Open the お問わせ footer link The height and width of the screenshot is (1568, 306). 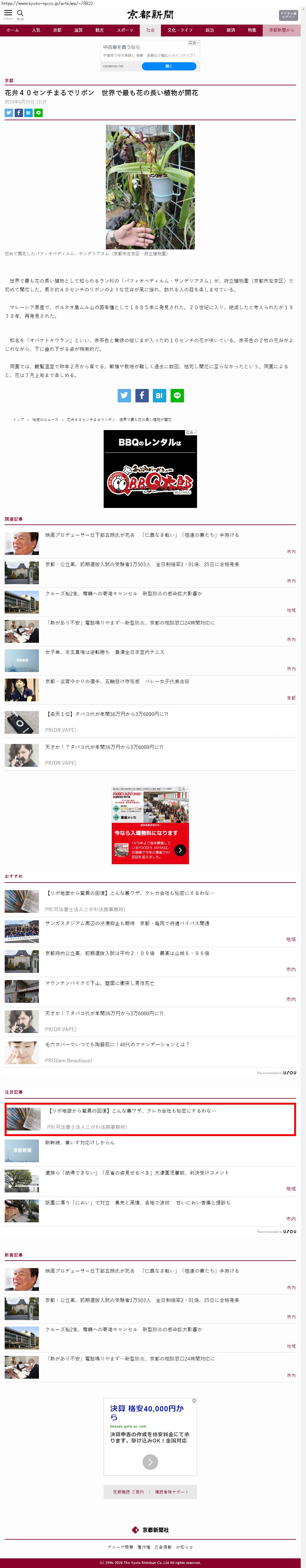coord(184,1547)
